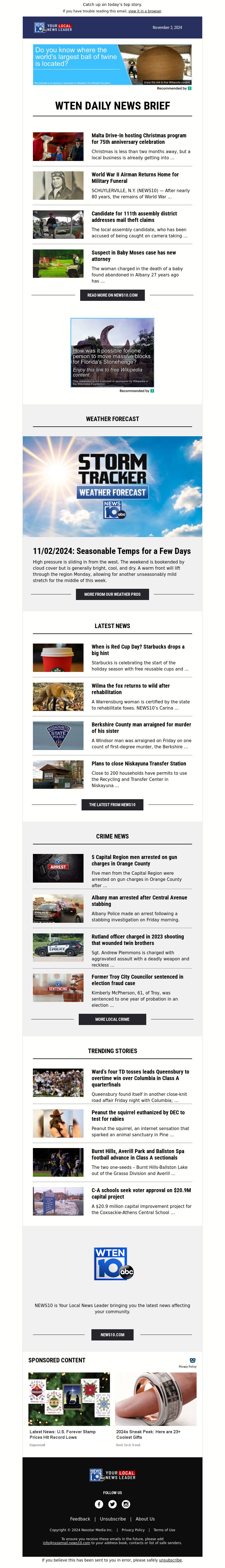Image resolution: width=225 pixels, height=1568 pixels.
Task: Tap THE LATEST FROM NEWS10 button
Action: 112,804
